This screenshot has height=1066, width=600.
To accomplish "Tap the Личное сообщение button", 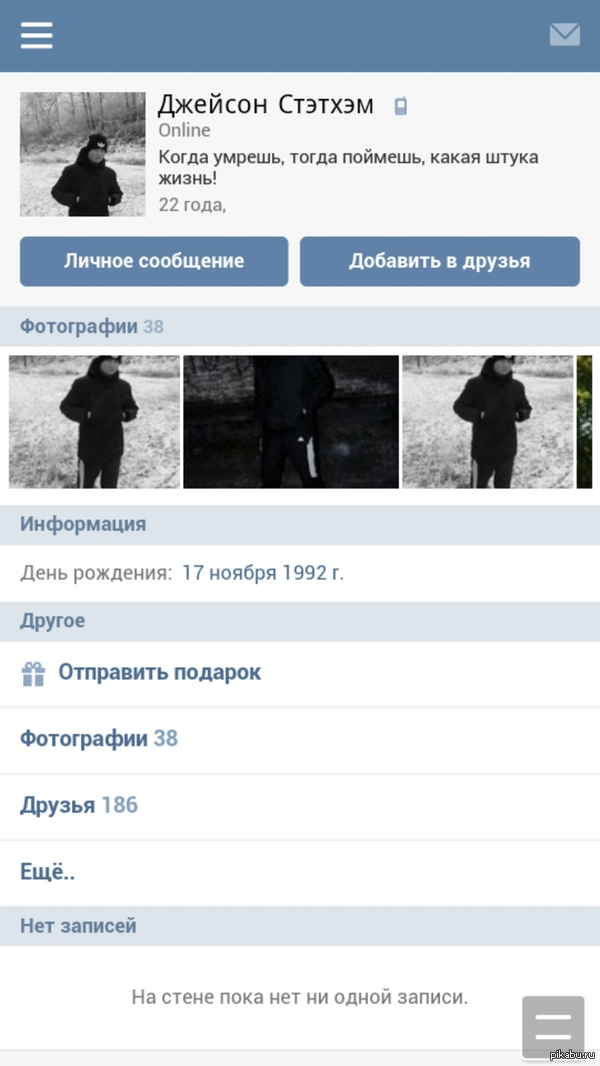I will (154, 261).
